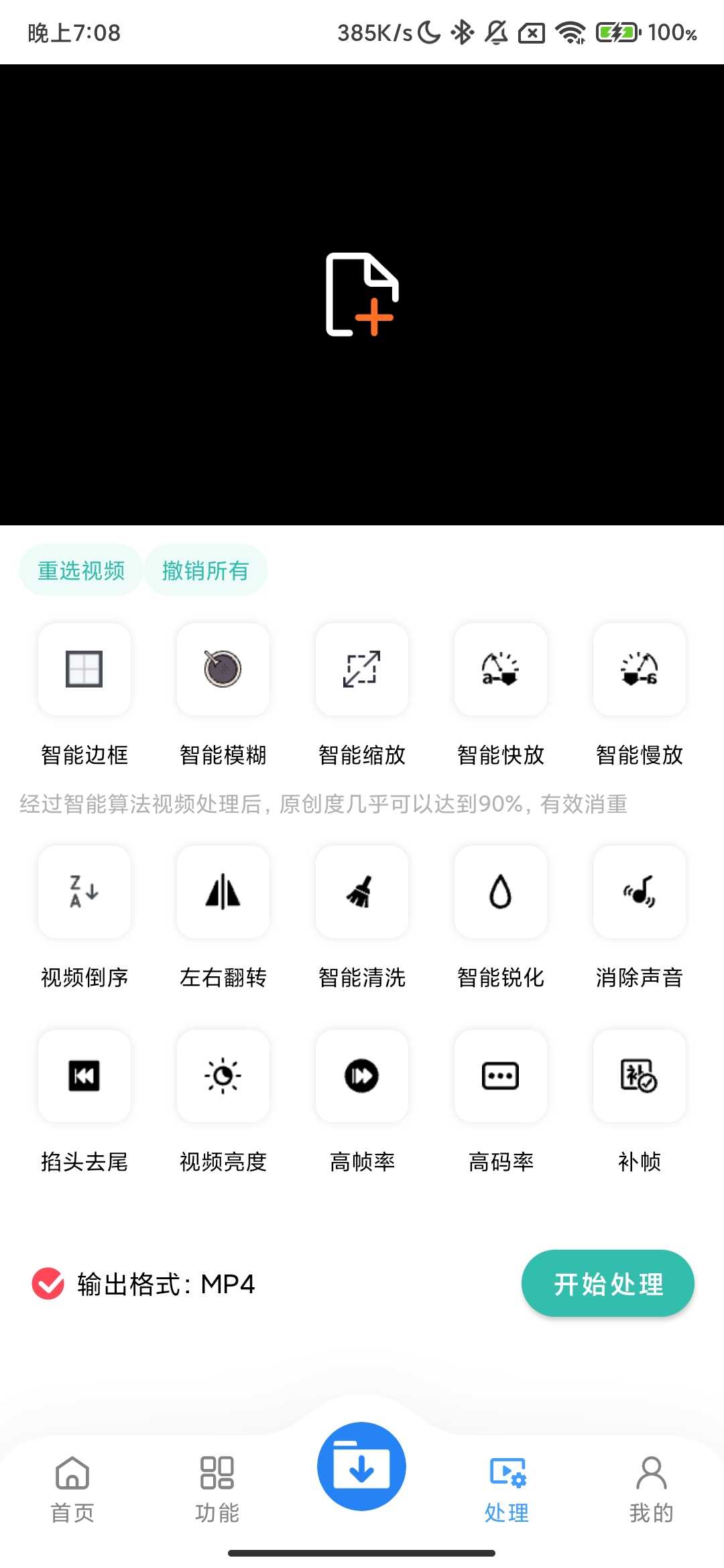Open 掐头去尾 trimming feature
The image size is (724, 1568).
tap(84, 1076)
